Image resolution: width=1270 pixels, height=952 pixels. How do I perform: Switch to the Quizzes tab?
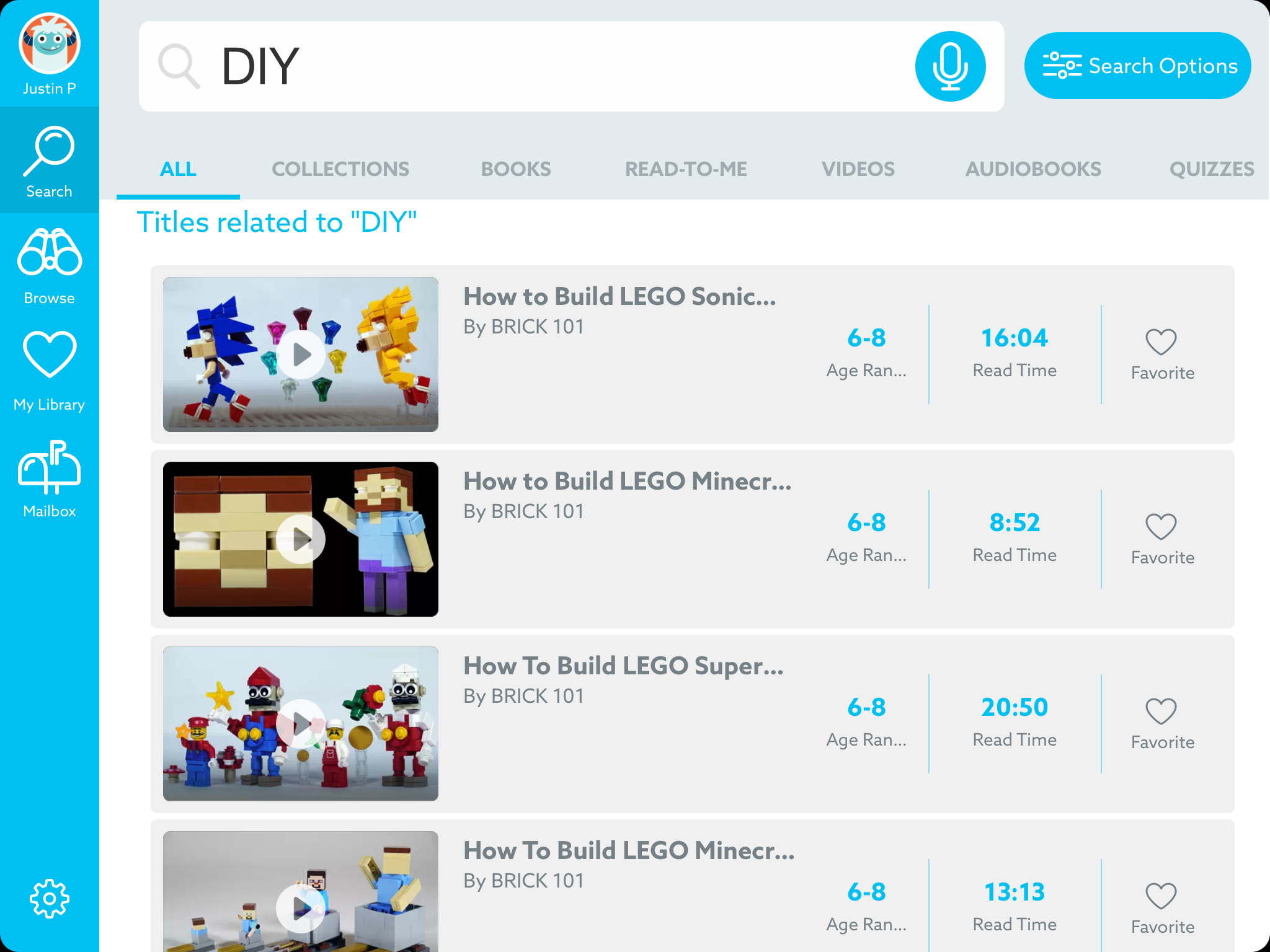pos(1211,169)
